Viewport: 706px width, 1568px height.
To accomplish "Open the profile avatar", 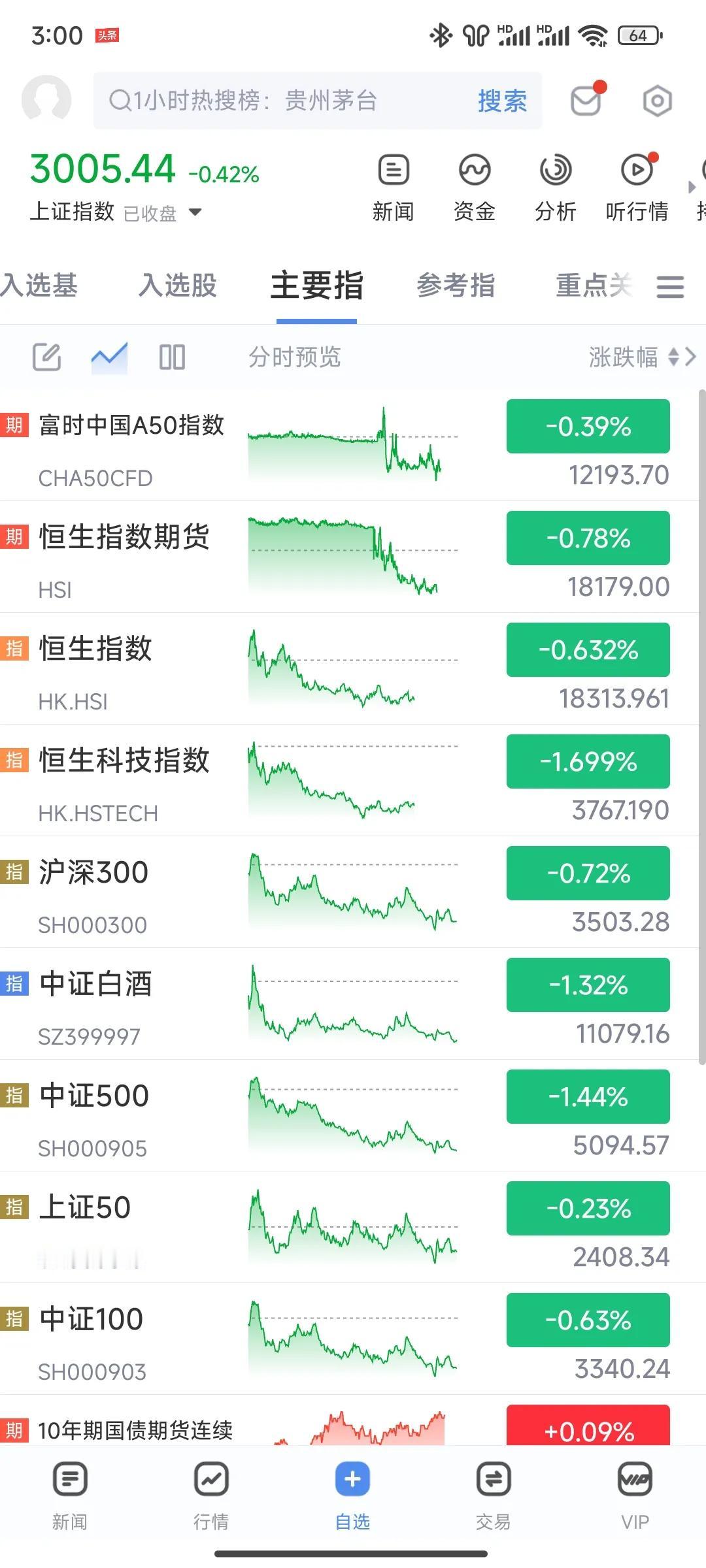I will click(x=46, y=100).
